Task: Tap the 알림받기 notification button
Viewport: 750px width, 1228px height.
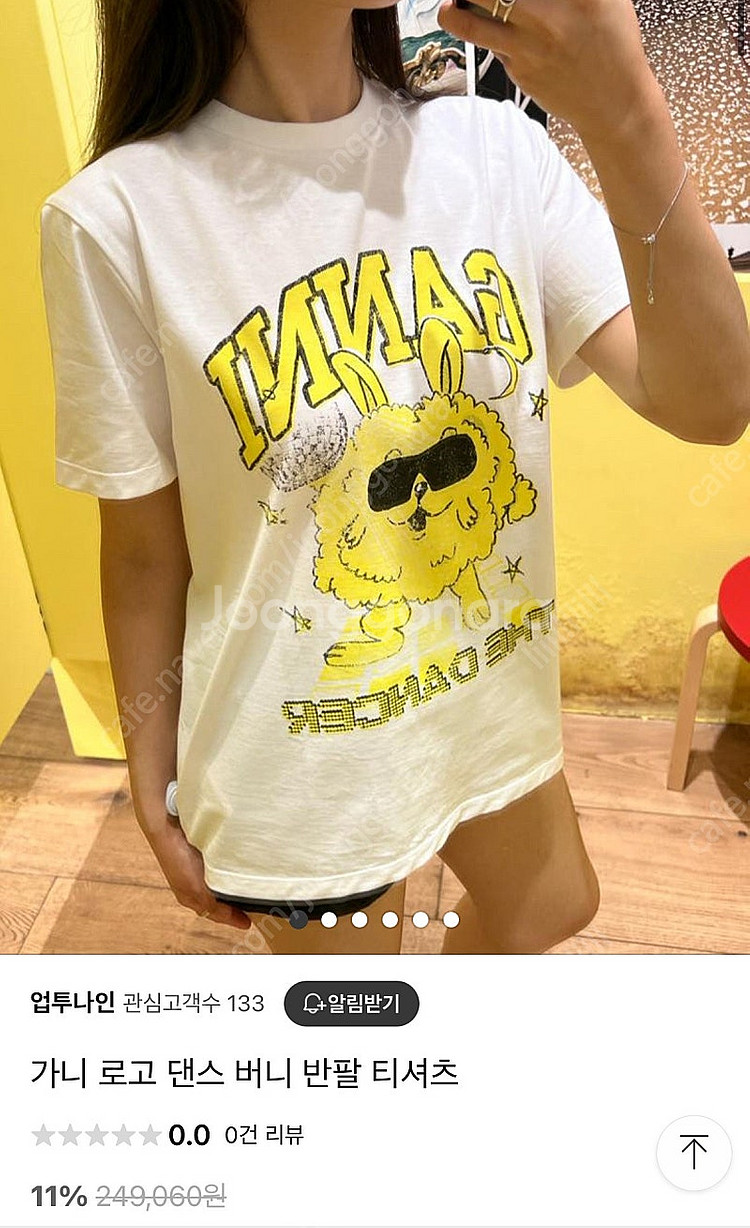Action: coord(351,1004)
